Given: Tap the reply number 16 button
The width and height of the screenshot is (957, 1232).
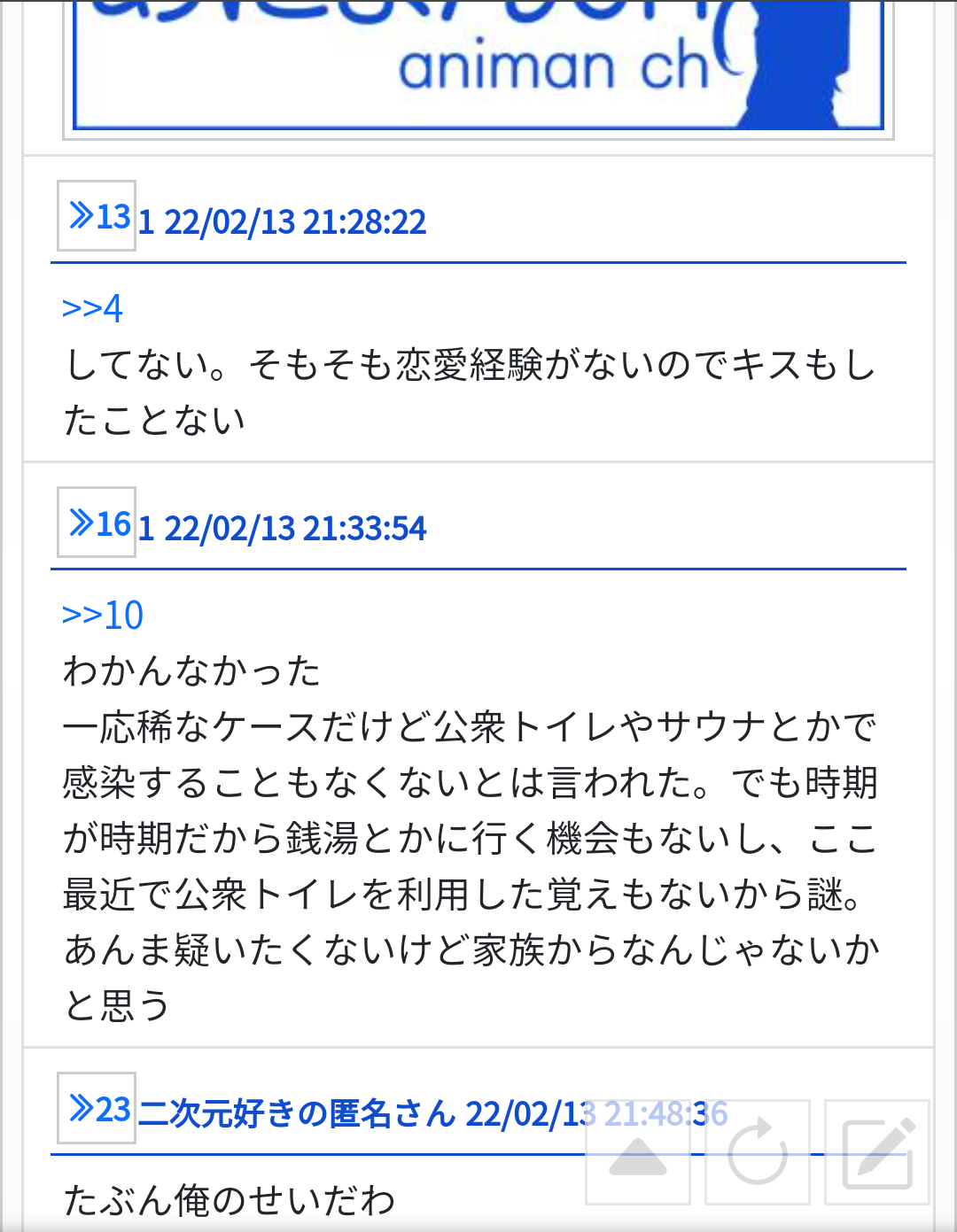Looking at the screenshot, I should point(97,523).
